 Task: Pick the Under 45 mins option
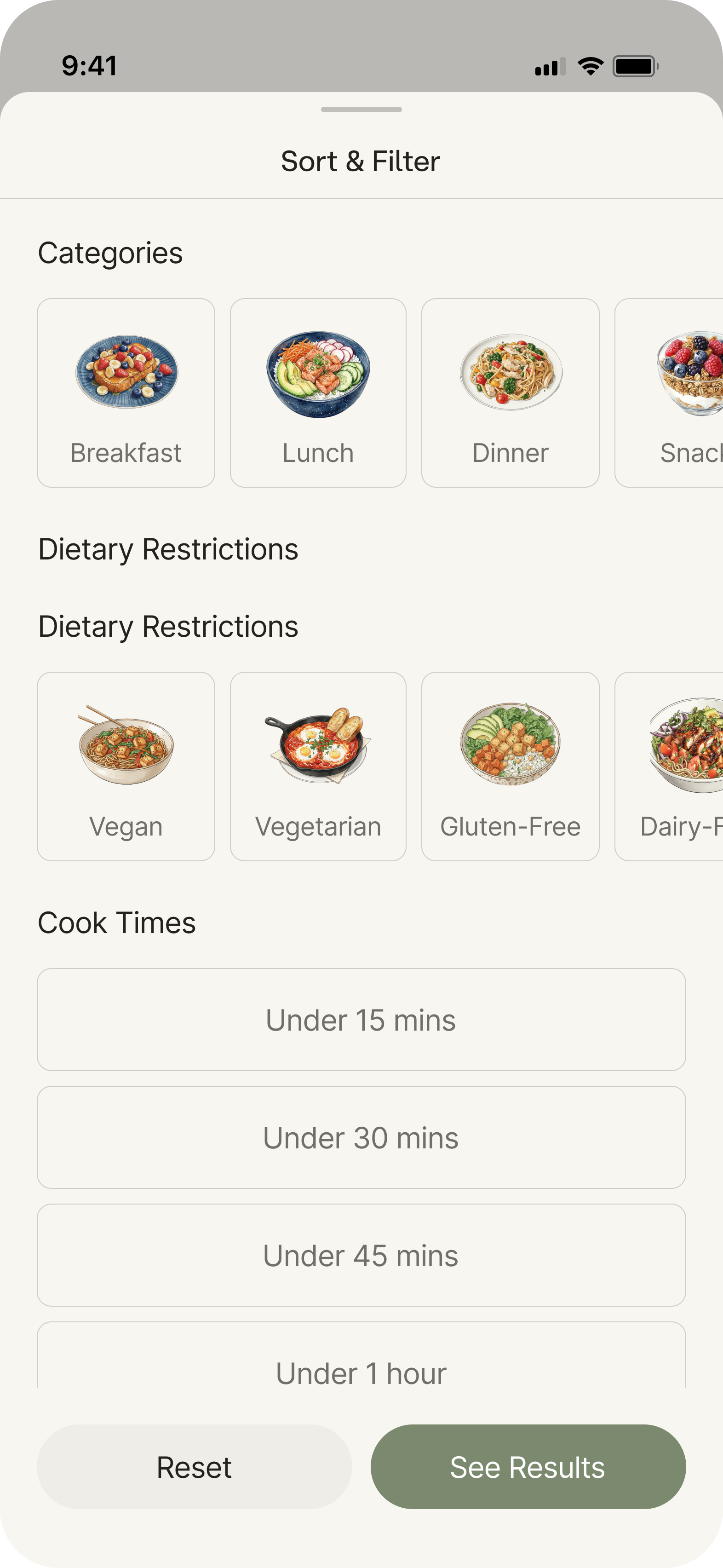(x=361, y=1255)
